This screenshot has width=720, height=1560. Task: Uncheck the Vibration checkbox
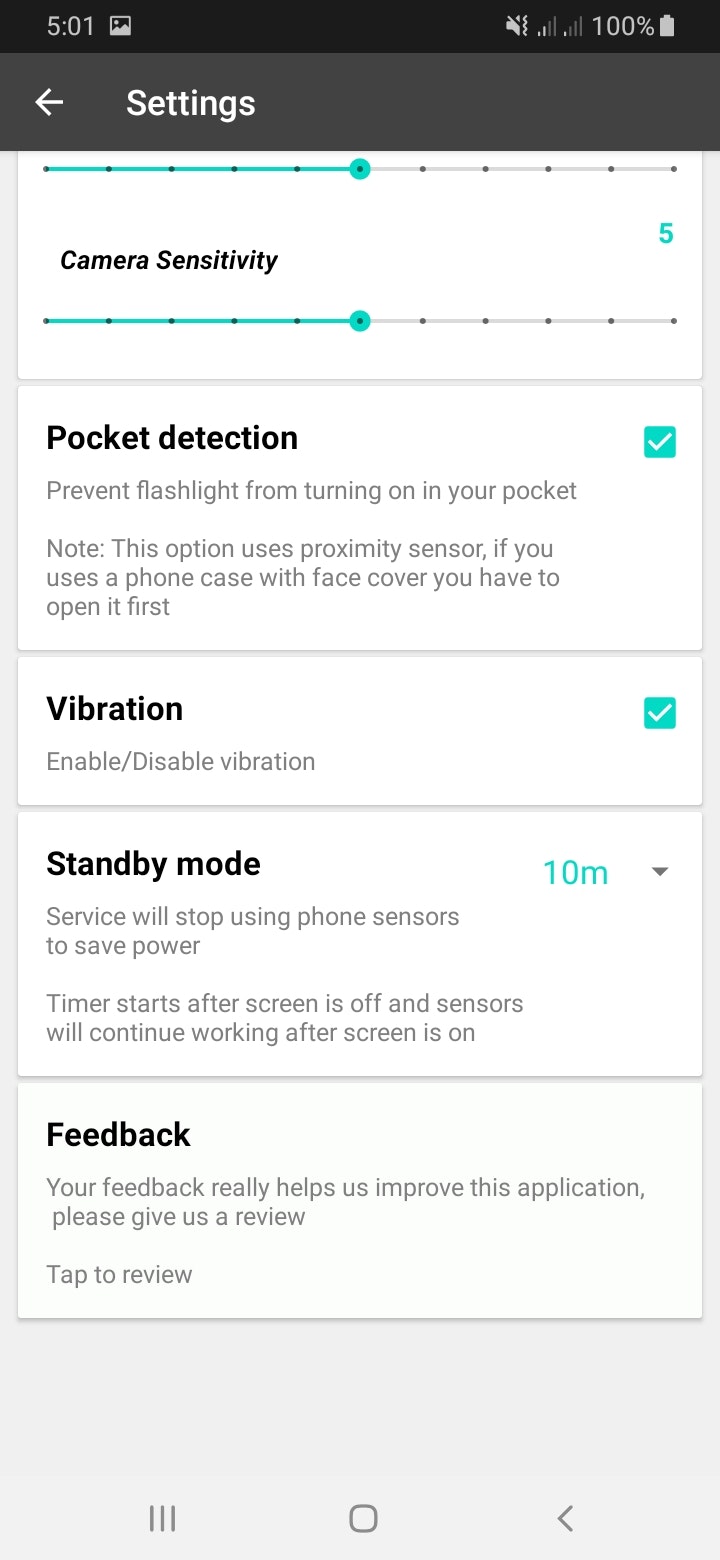click(x=659, y=713)
